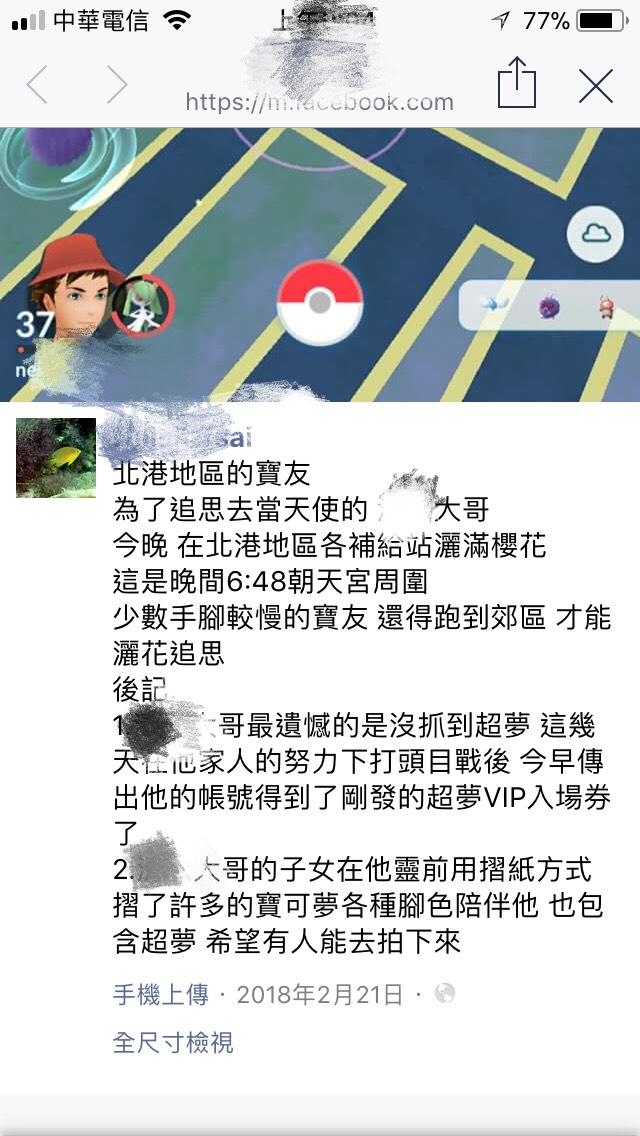Open the poster's profile name link
The height and width of the screenshot is (1136, 640).
click(180, 437)
